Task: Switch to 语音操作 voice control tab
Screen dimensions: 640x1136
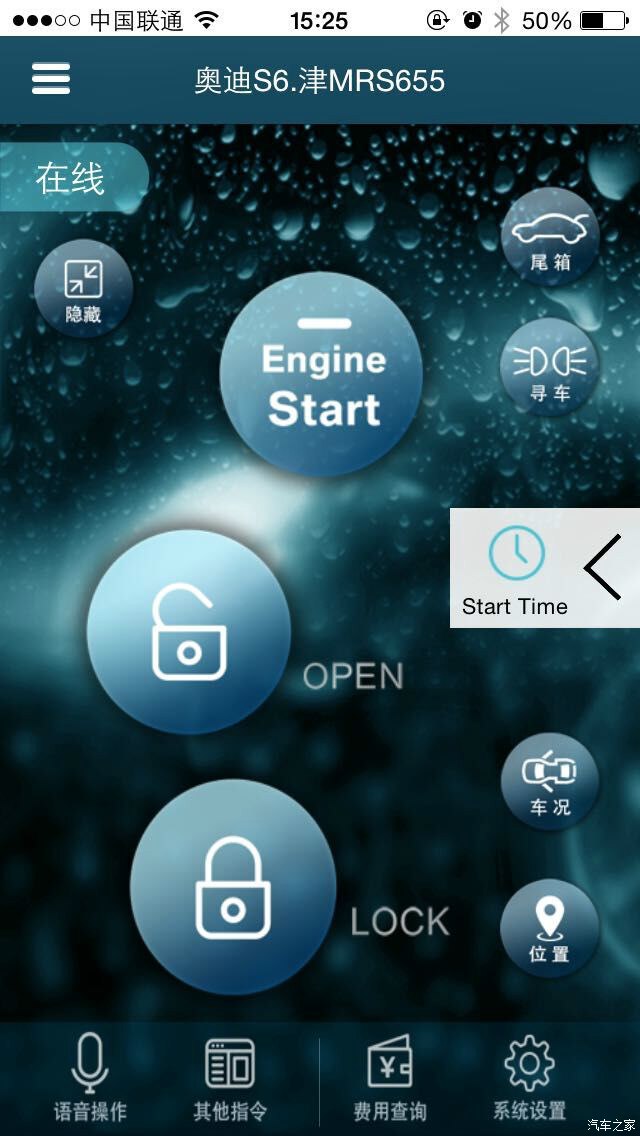Action: pyautogui.click(x=90, y=1078)
